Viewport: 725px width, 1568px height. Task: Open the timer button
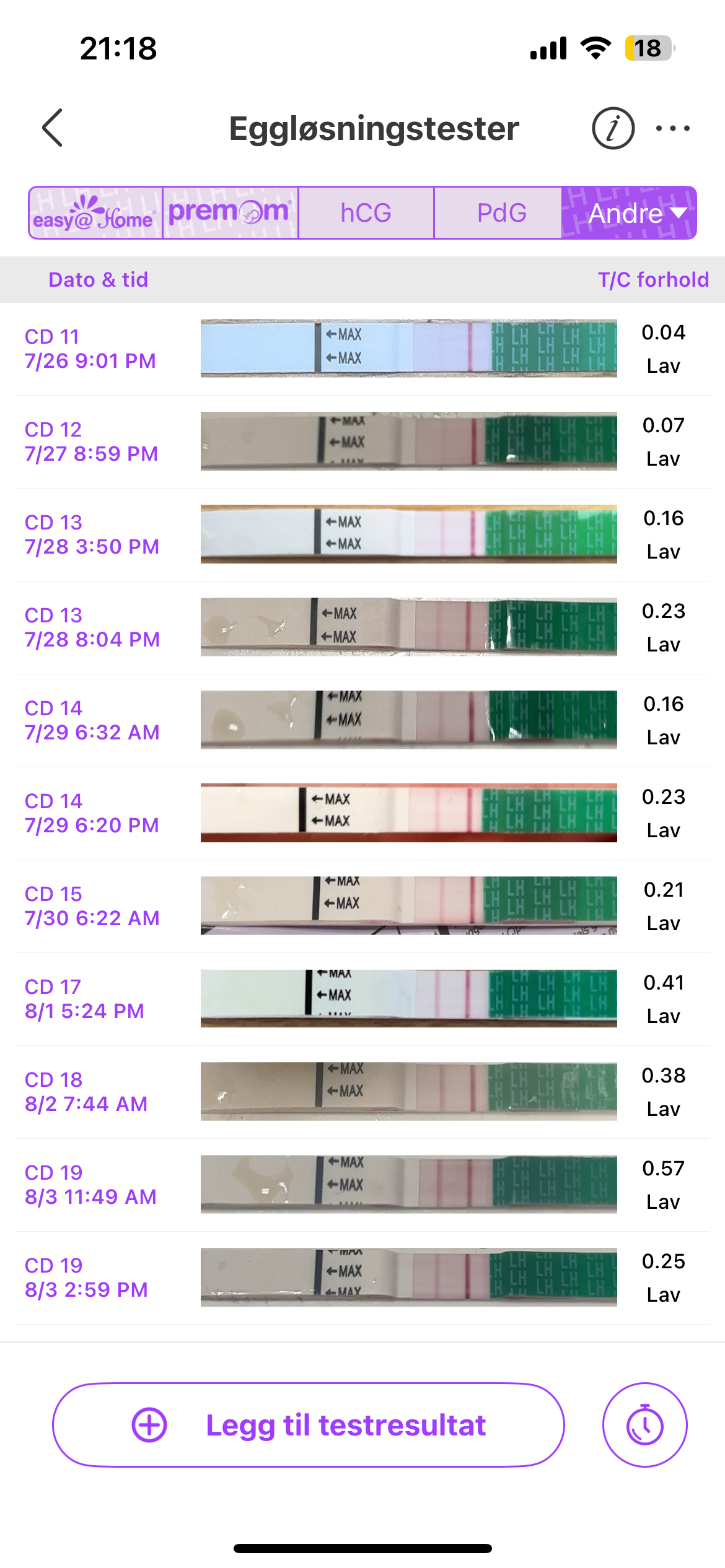644,1425
